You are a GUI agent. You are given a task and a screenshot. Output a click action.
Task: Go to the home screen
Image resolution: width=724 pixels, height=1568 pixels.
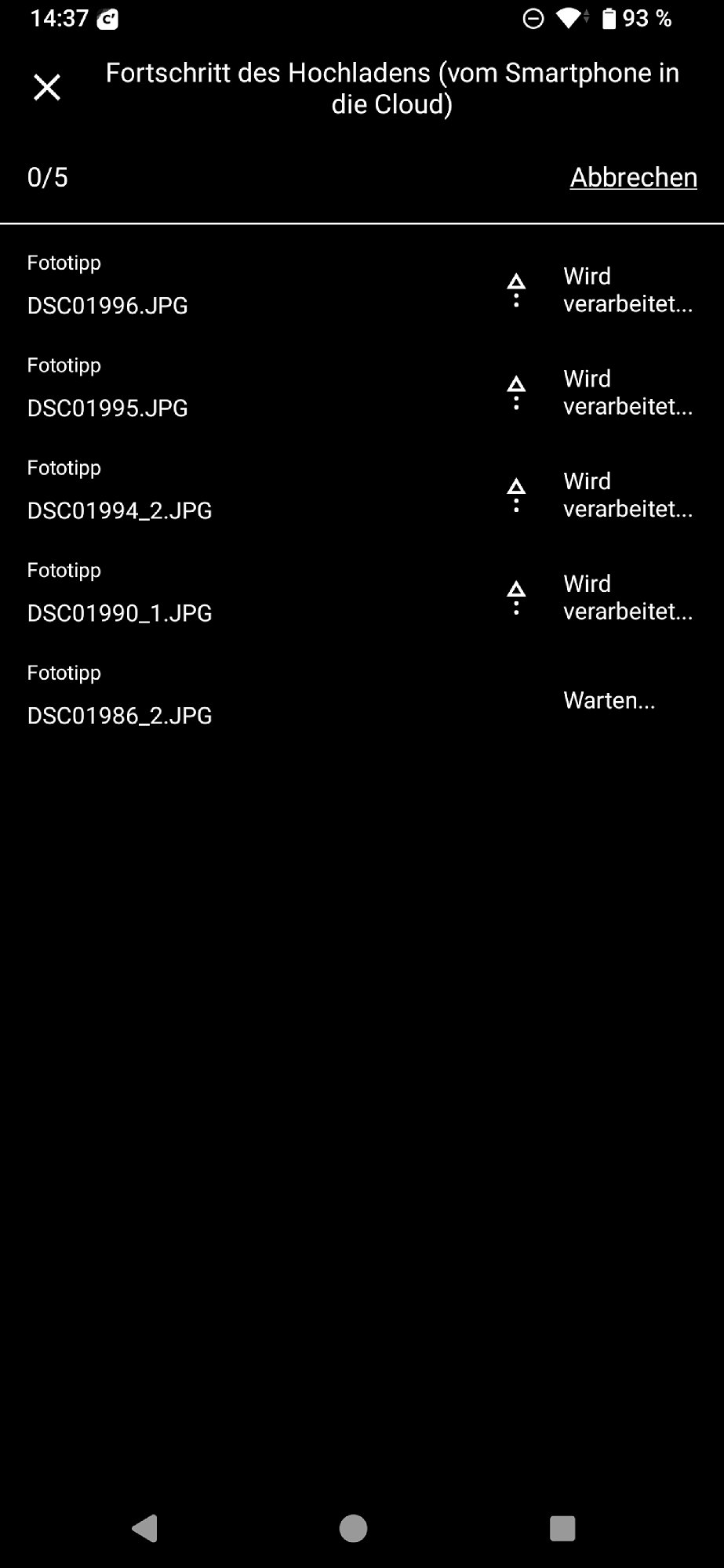coord(353,1528)
